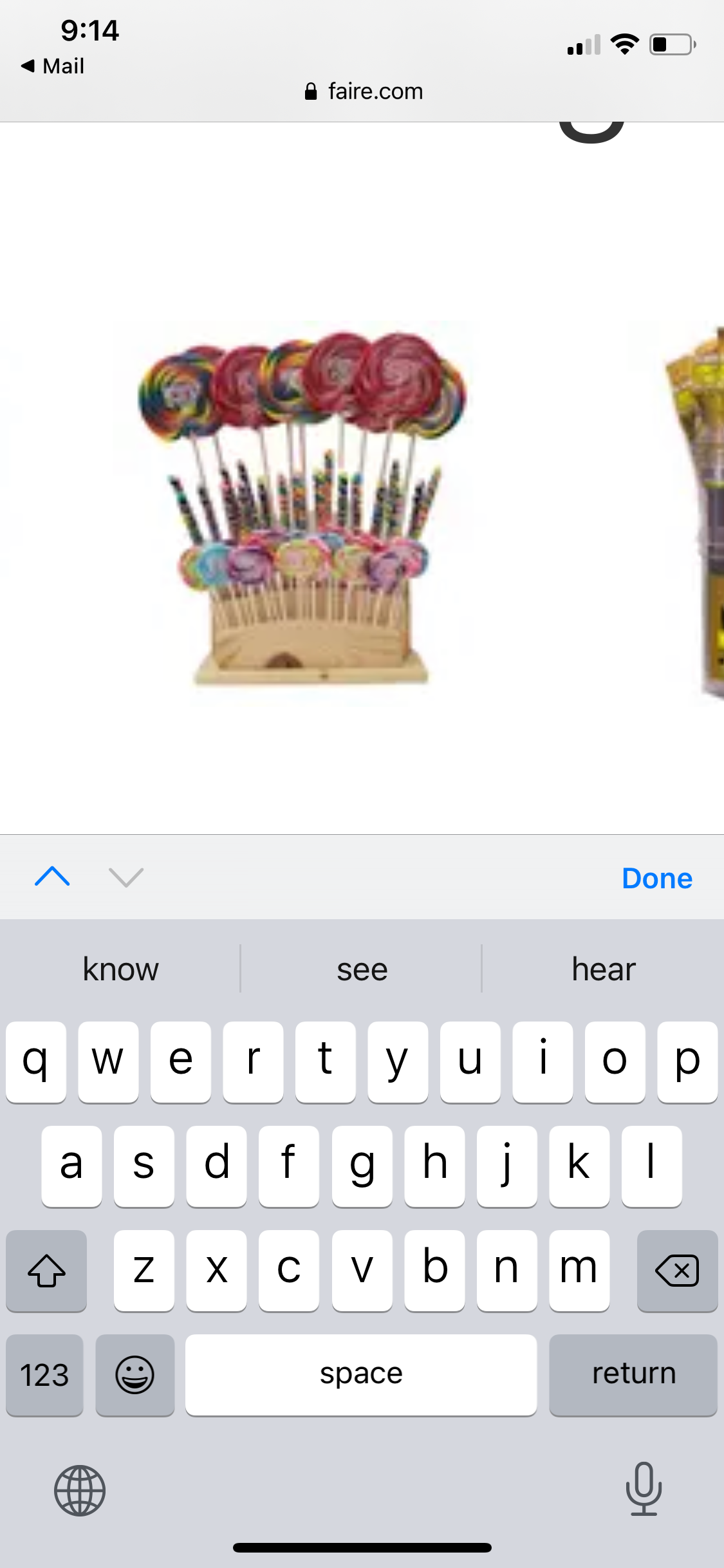This screenshot has width=724, height=1568.
Task: Open the emoji keyboard
Action: (135, 1374)
